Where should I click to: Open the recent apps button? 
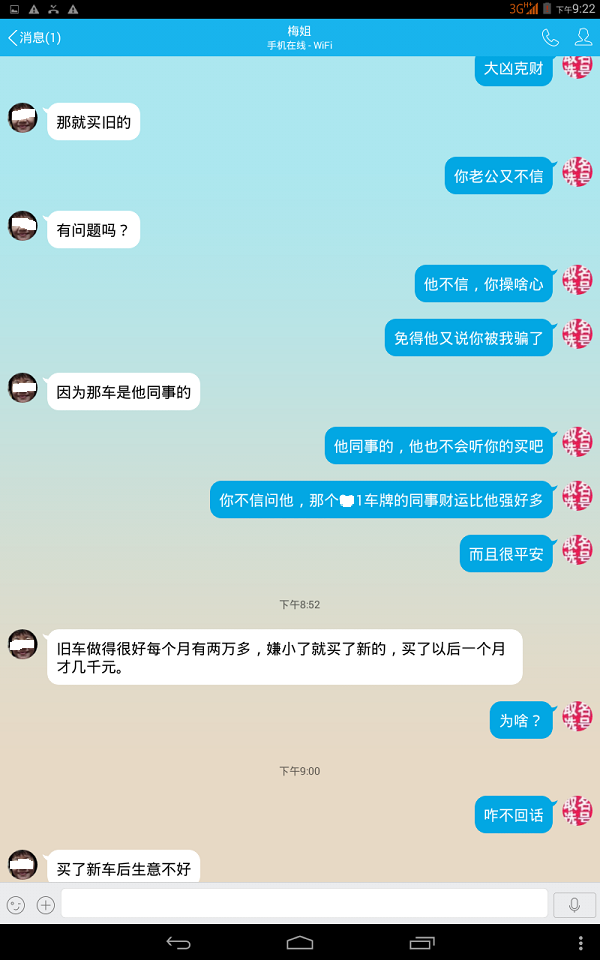tap(422, 942)
